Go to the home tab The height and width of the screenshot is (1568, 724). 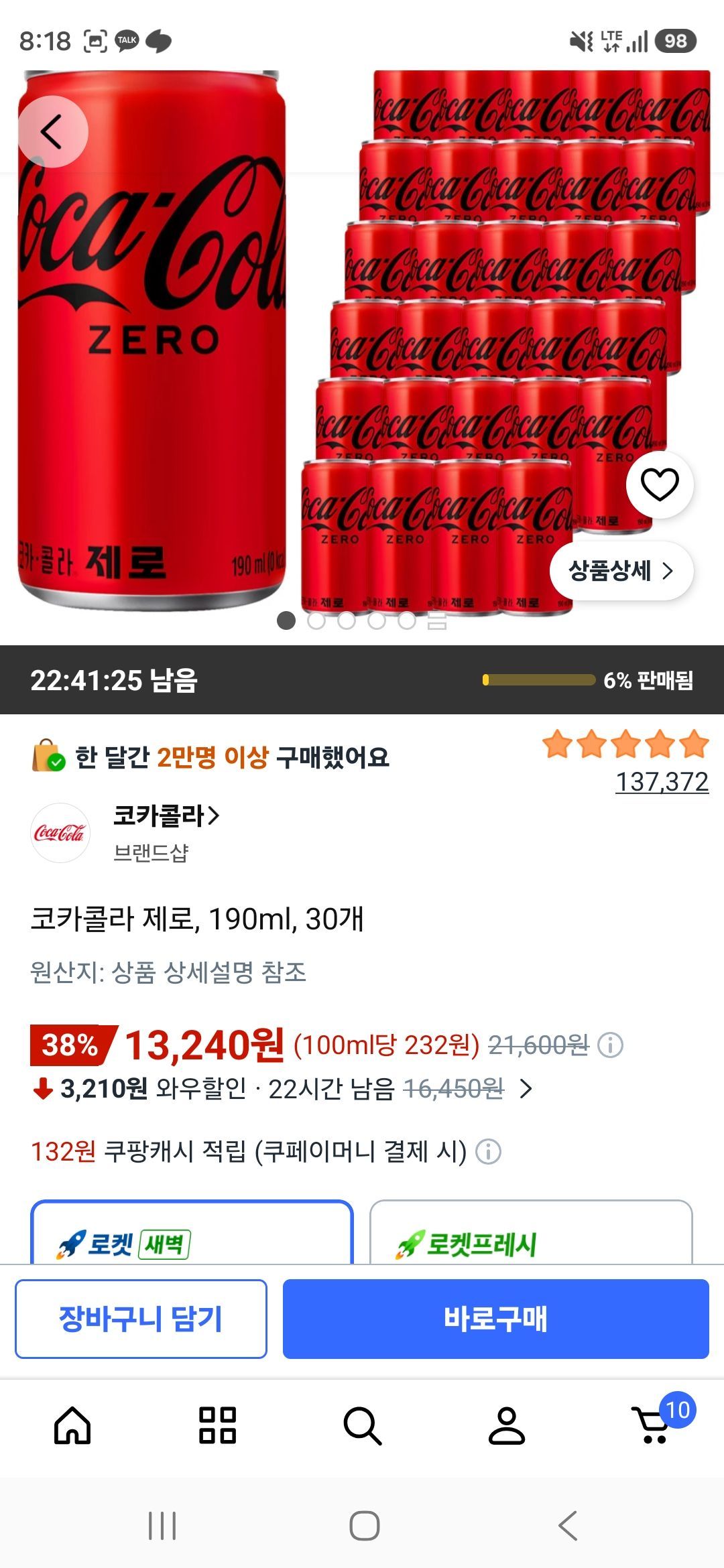point(72,1425)
